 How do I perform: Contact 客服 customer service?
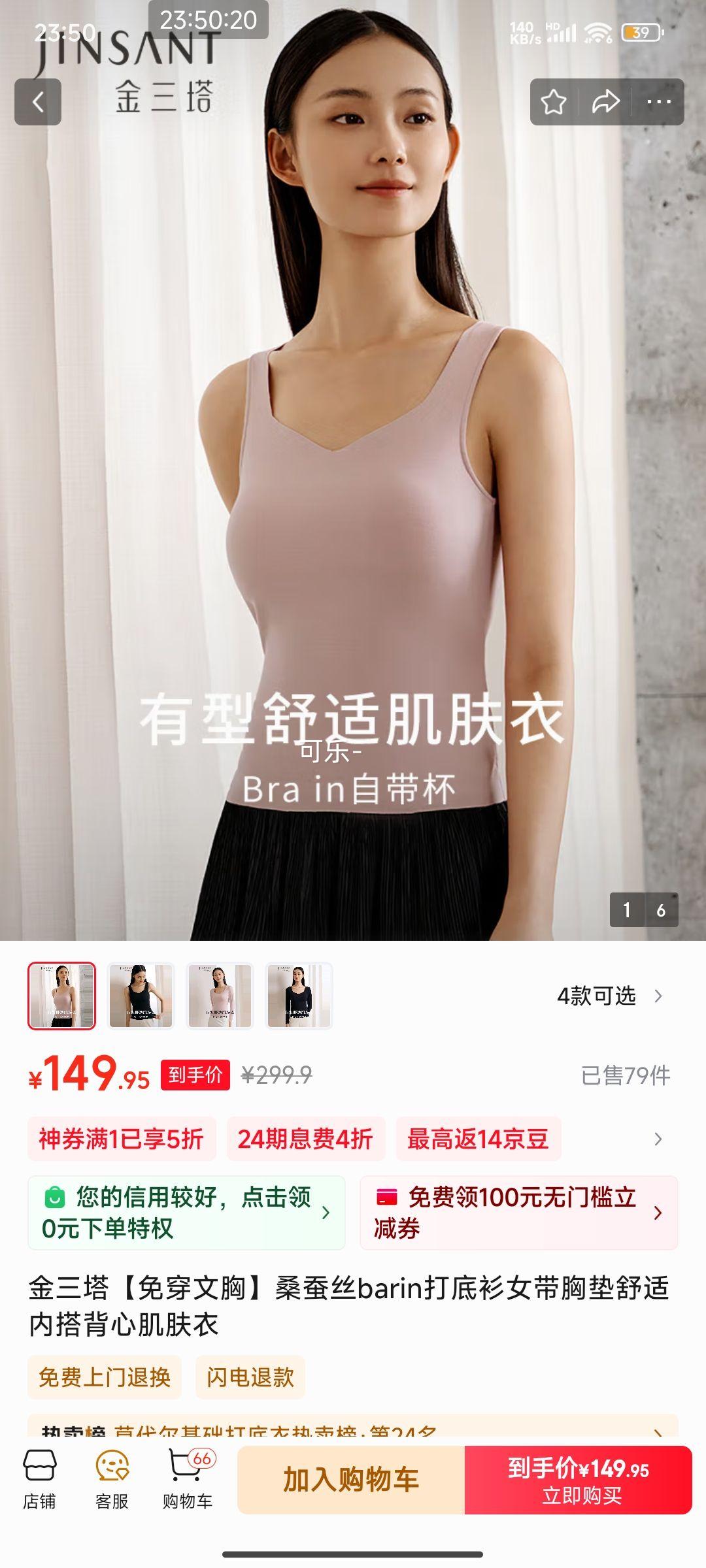click(112, 1480)
